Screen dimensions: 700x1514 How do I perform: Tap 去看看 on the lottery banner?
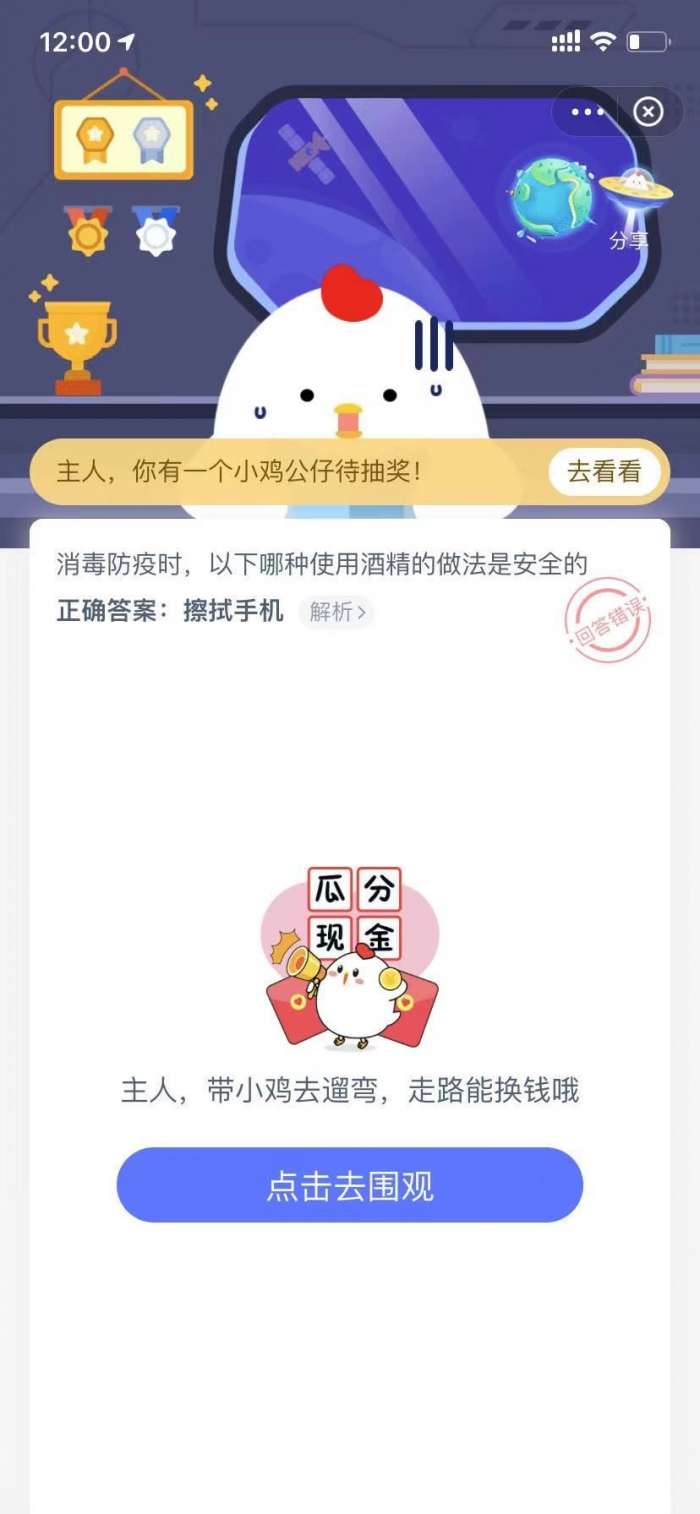pyautogui.click(x=604, y=472)
